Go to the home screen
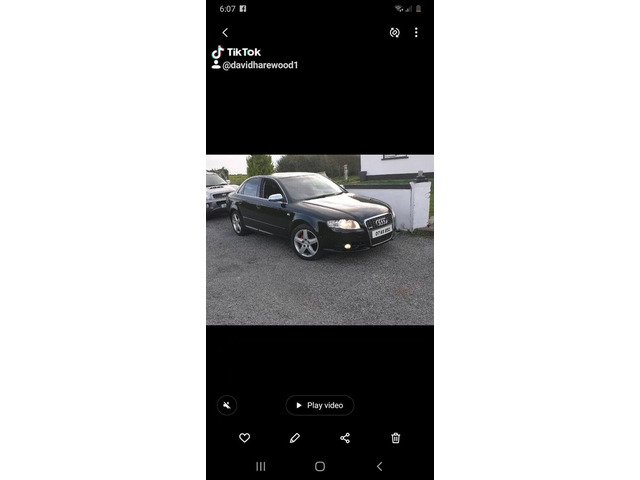Image resolution: width=640 pixels, height=480 pixels. pos(319,466)
